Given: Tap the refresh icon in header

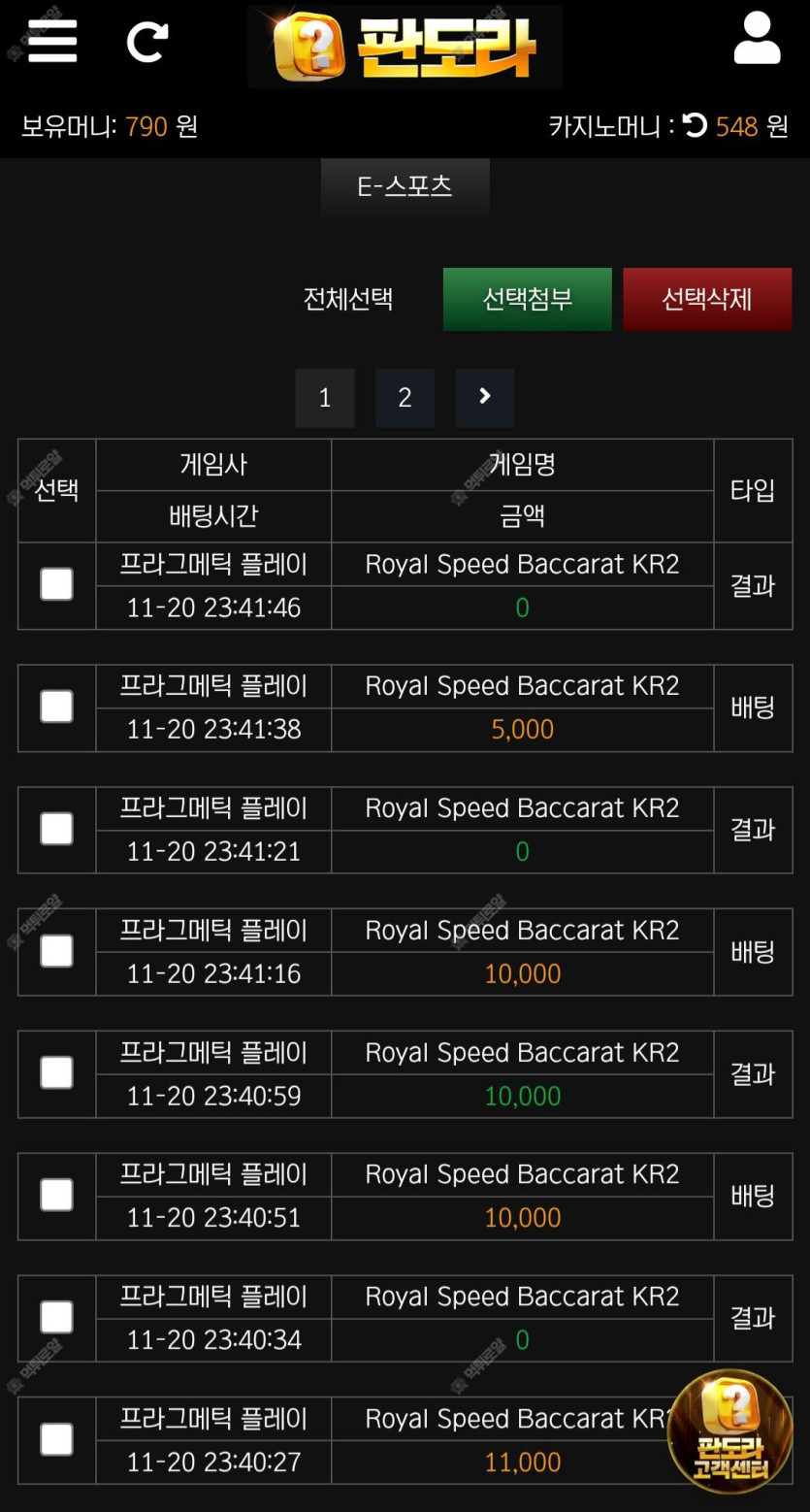Looking at the screenshot, I should [147, 42].
